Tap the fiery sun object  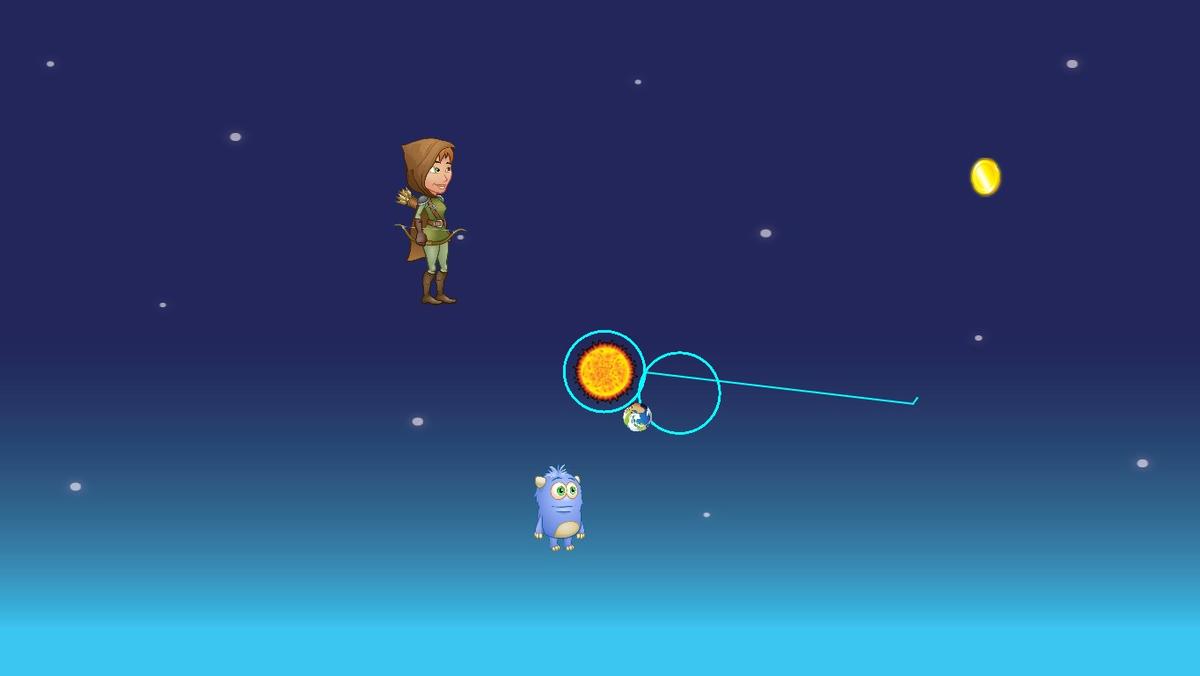[x=605, y=372]
